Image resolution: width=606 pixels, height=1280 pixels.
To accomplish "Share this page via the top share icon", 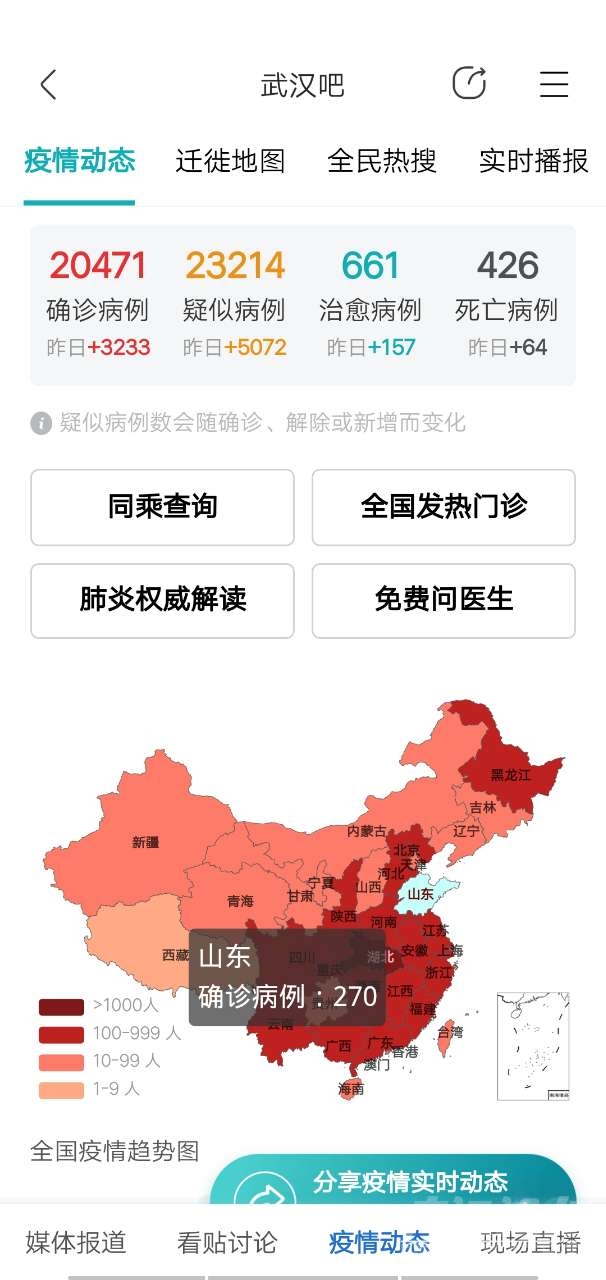I will (x=469, y=84).
